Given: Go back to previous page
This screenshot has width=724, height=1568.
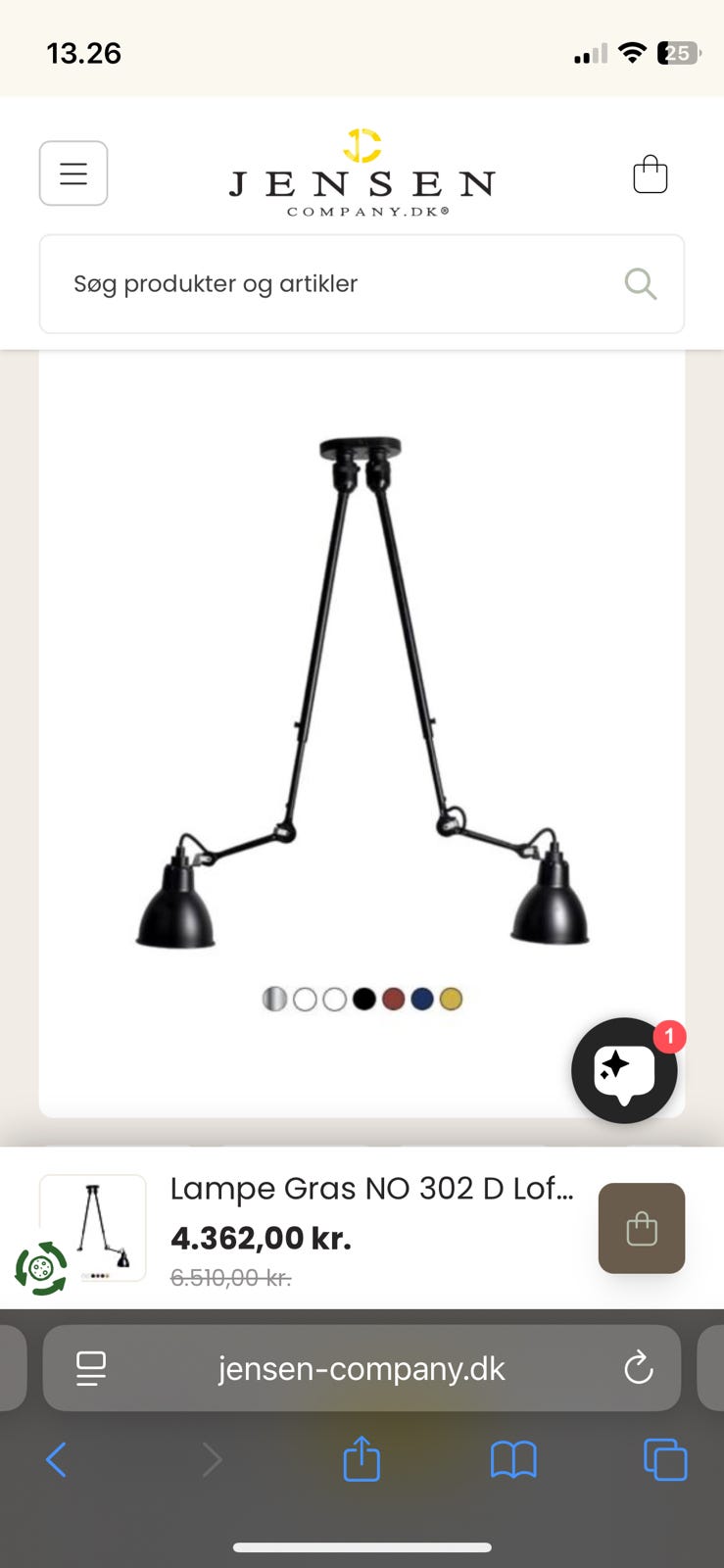Looking at the screenshot, I should (x=56, y=1459).
